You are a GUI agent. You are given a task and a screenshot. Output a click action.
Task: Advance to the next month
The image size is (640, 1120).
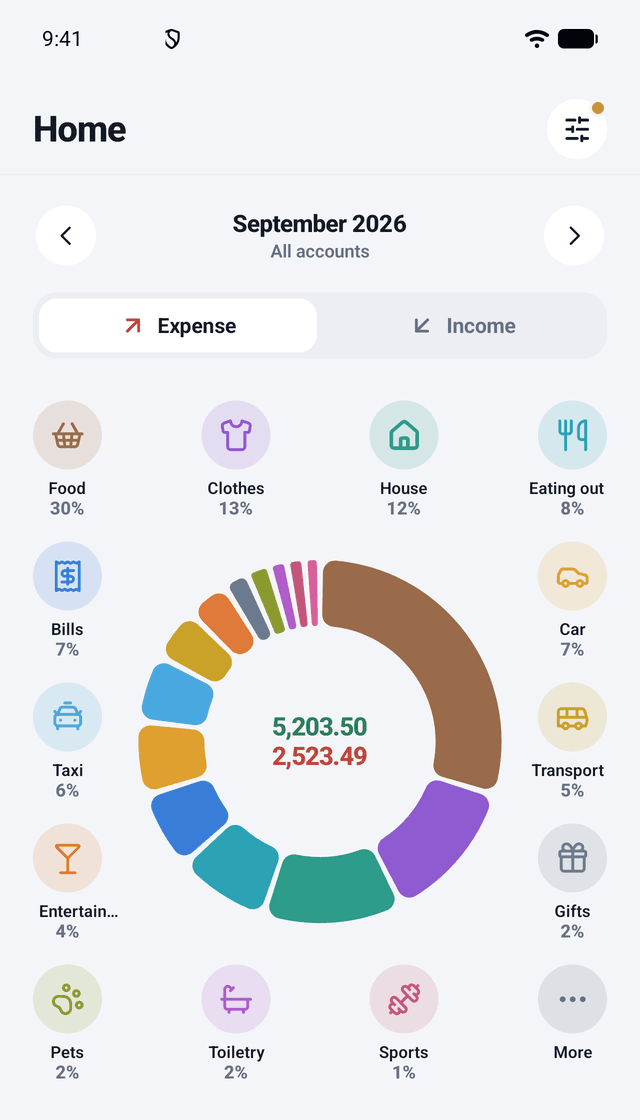[574, 236]
